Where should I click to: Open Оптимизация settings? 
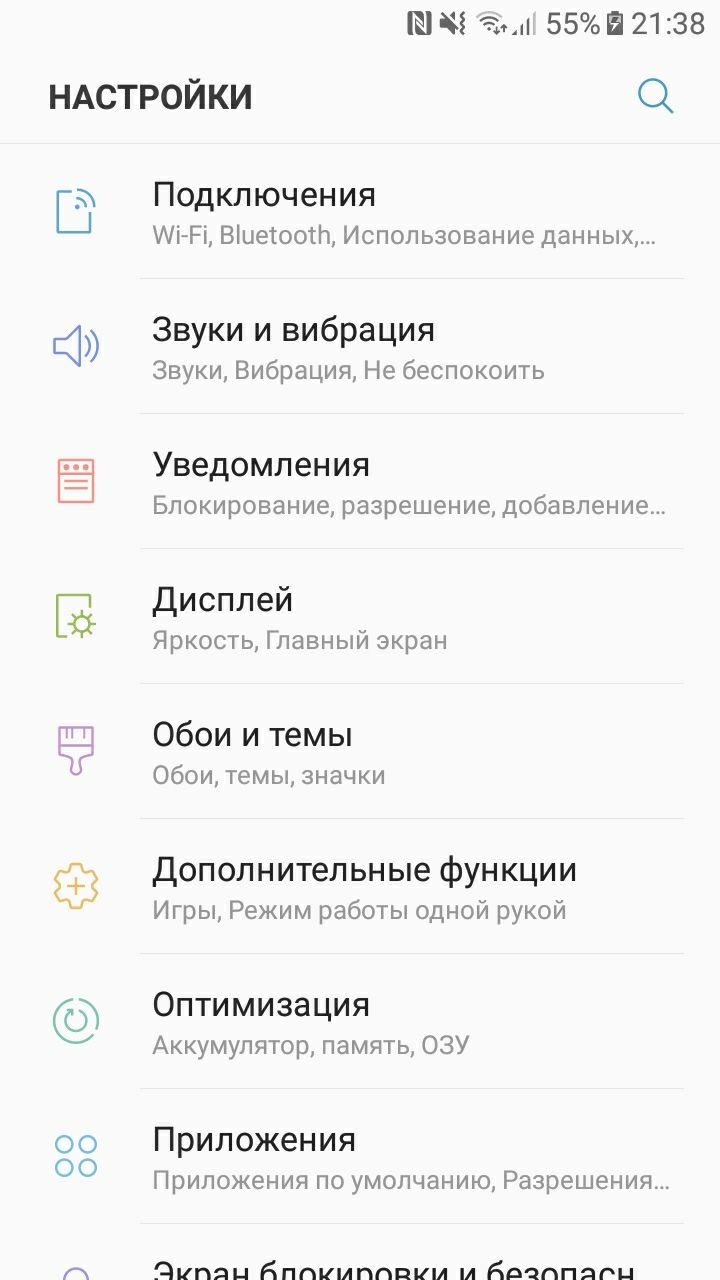(x=360, y=1022)
